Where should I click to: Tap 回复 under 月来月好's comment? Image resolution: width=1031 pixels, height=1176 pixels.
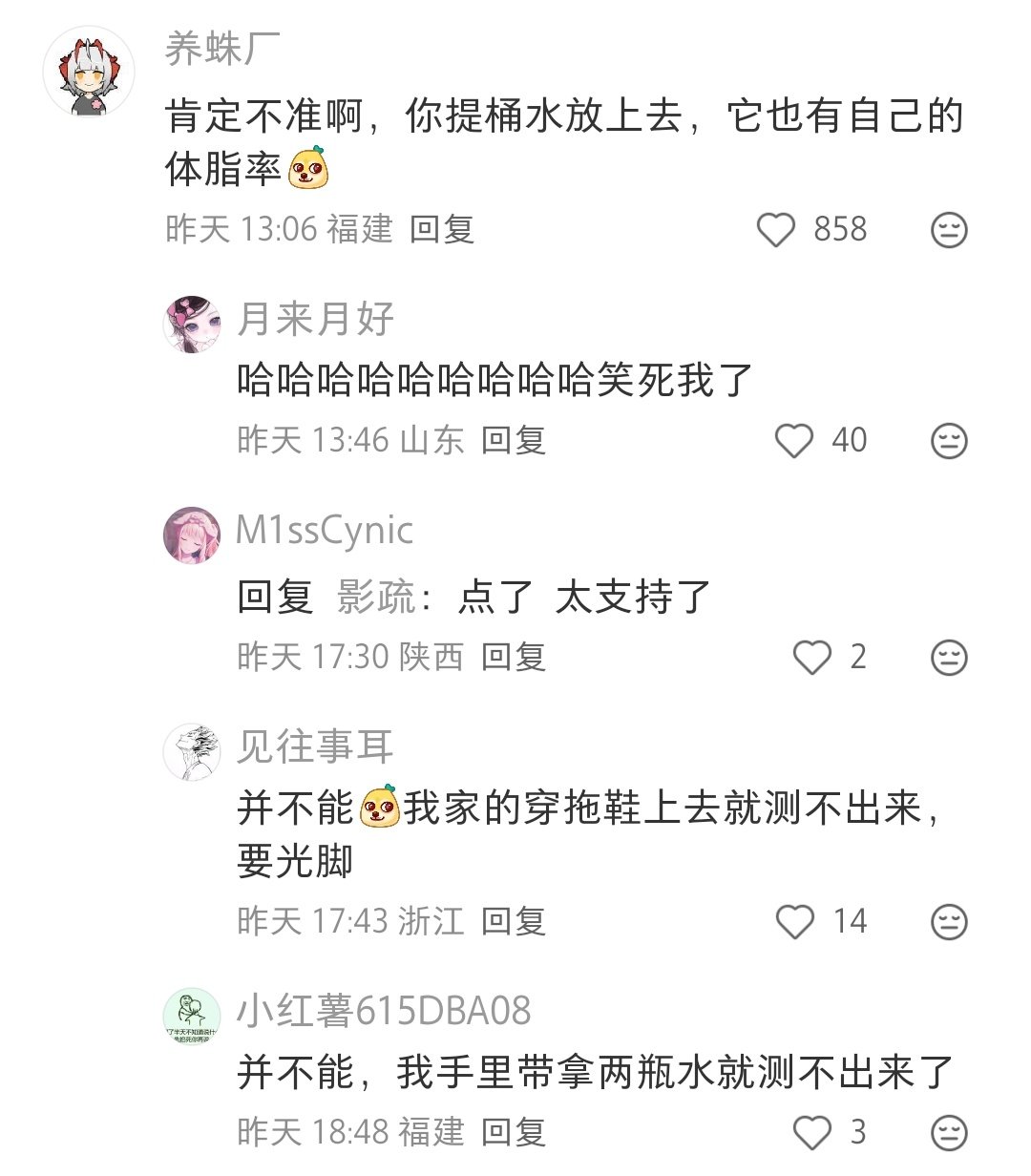click(x=514, y=440)
